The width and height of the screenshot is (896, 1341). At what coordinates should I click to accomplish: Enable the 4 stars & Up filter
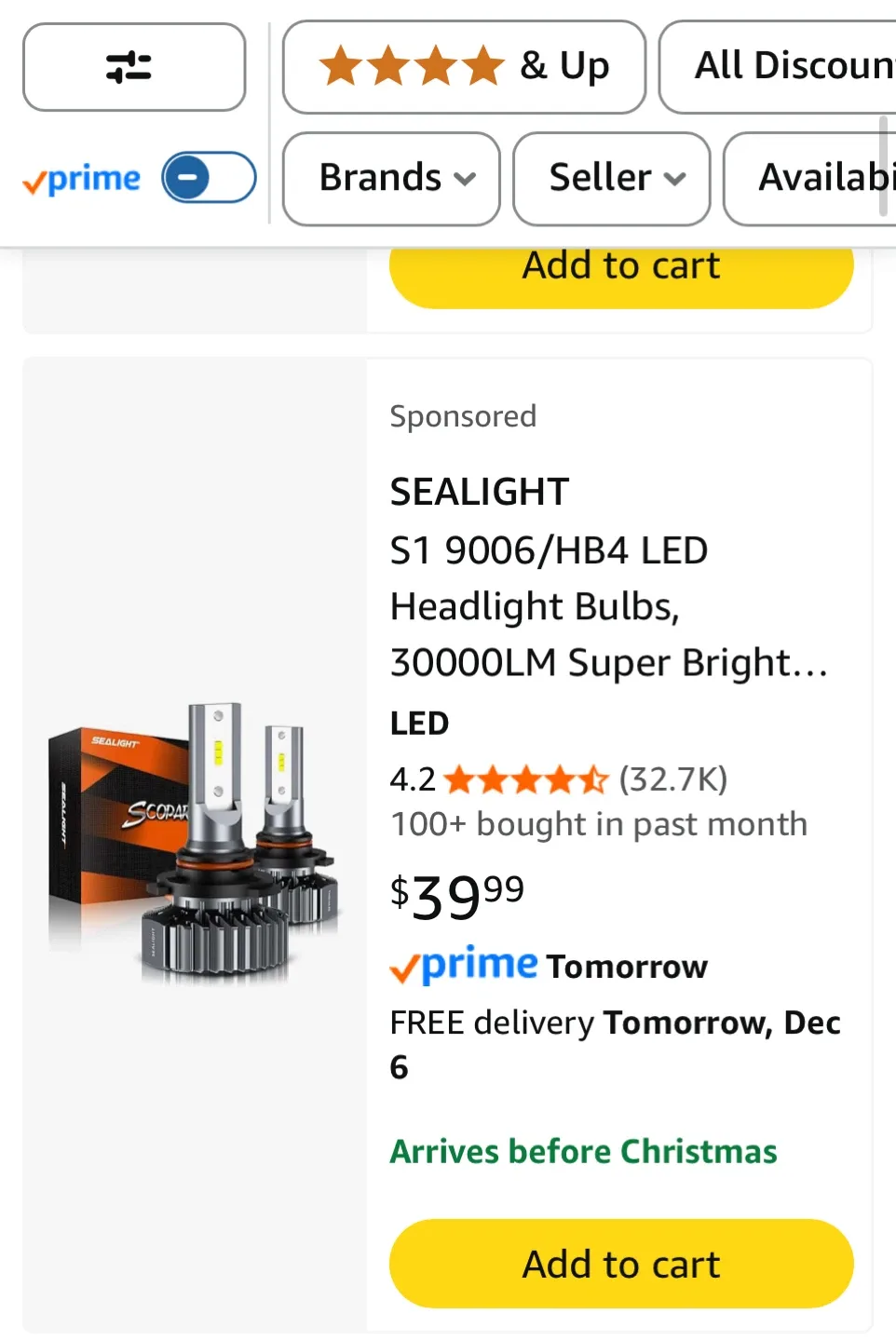coord(463,66)
